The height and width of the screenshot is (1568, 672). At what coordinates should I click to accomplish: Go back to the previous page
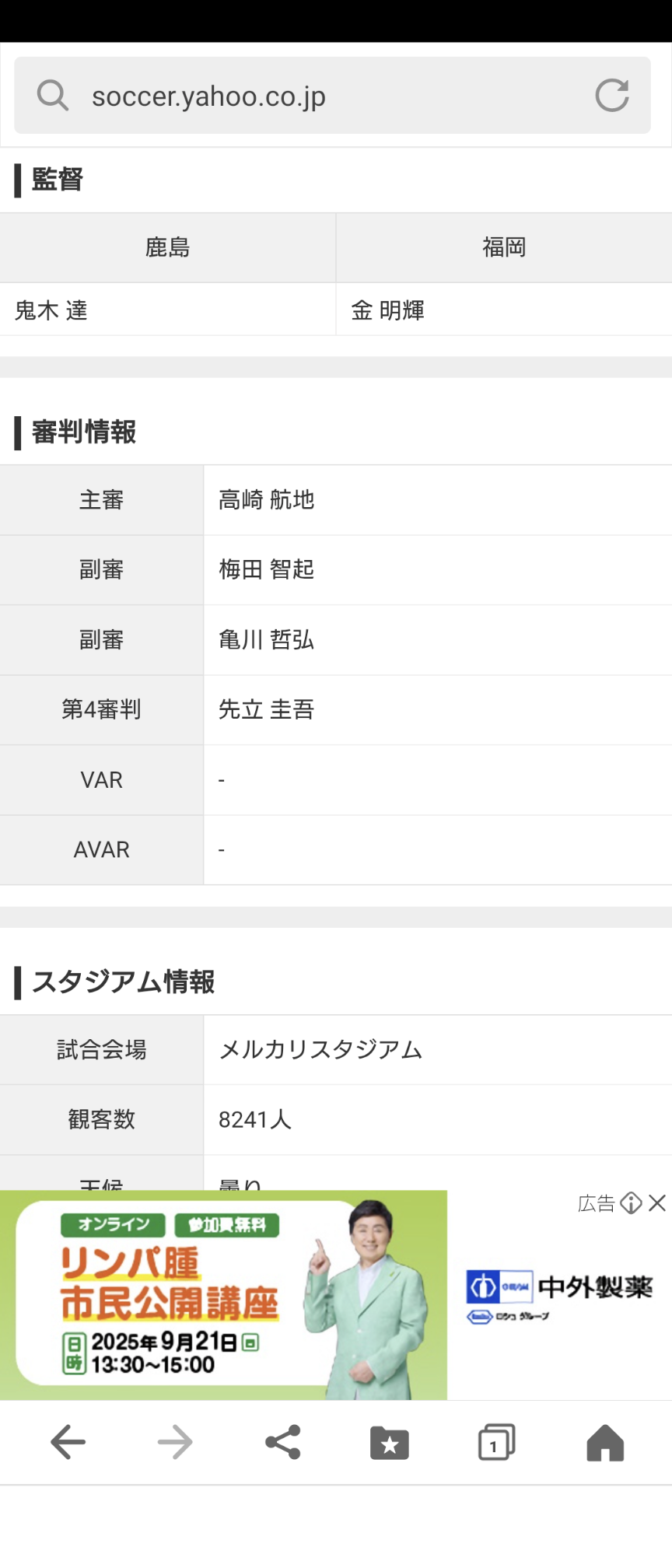pos(68,1443)
